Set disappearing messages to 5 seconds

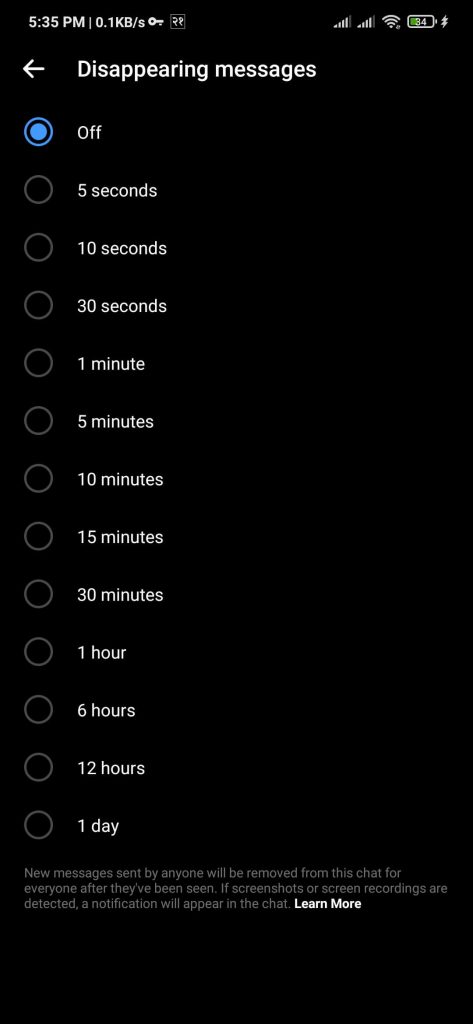pos(236,191)
